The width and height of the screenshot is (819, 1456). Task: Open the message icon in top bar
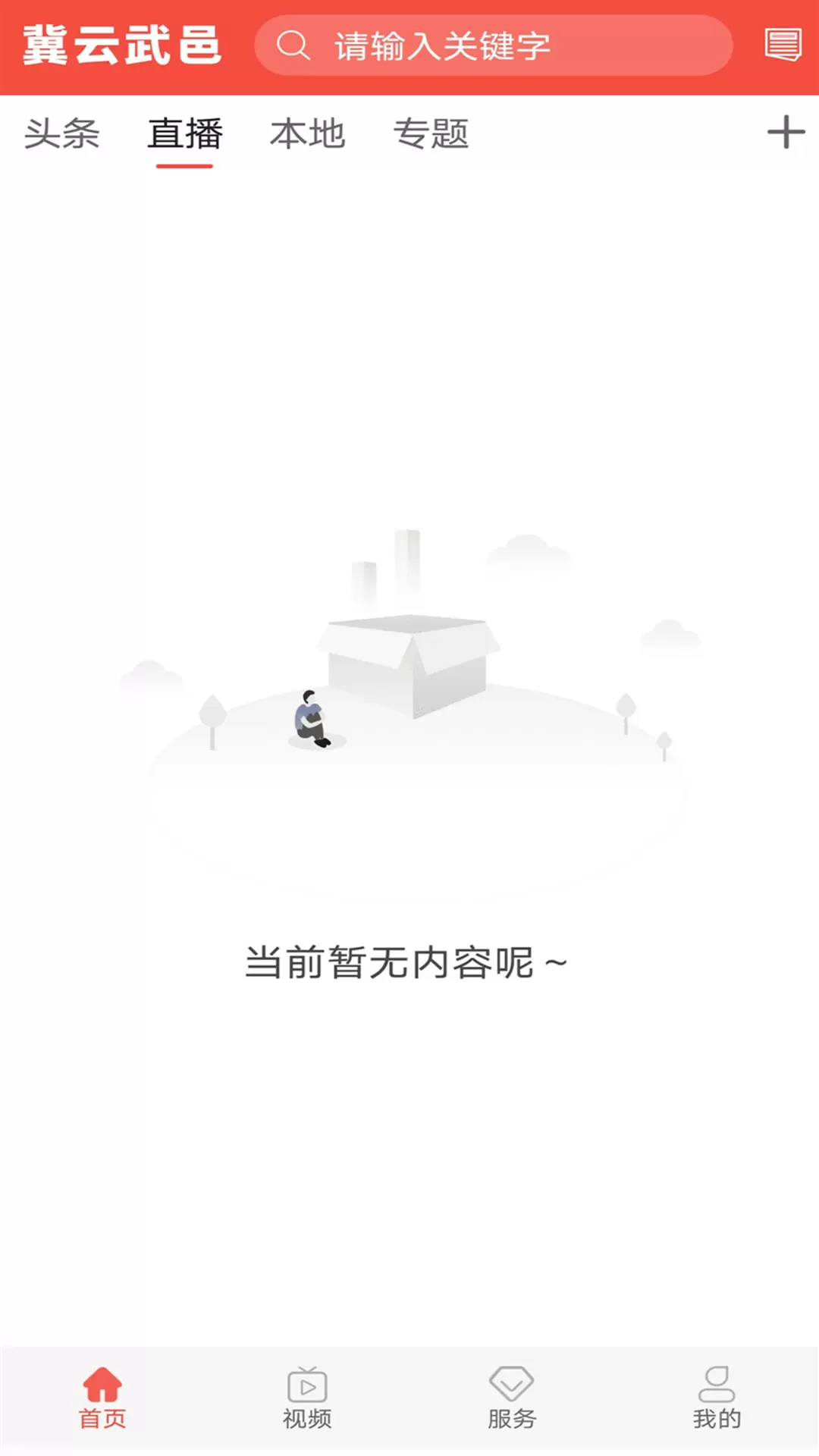pos(783,45)
